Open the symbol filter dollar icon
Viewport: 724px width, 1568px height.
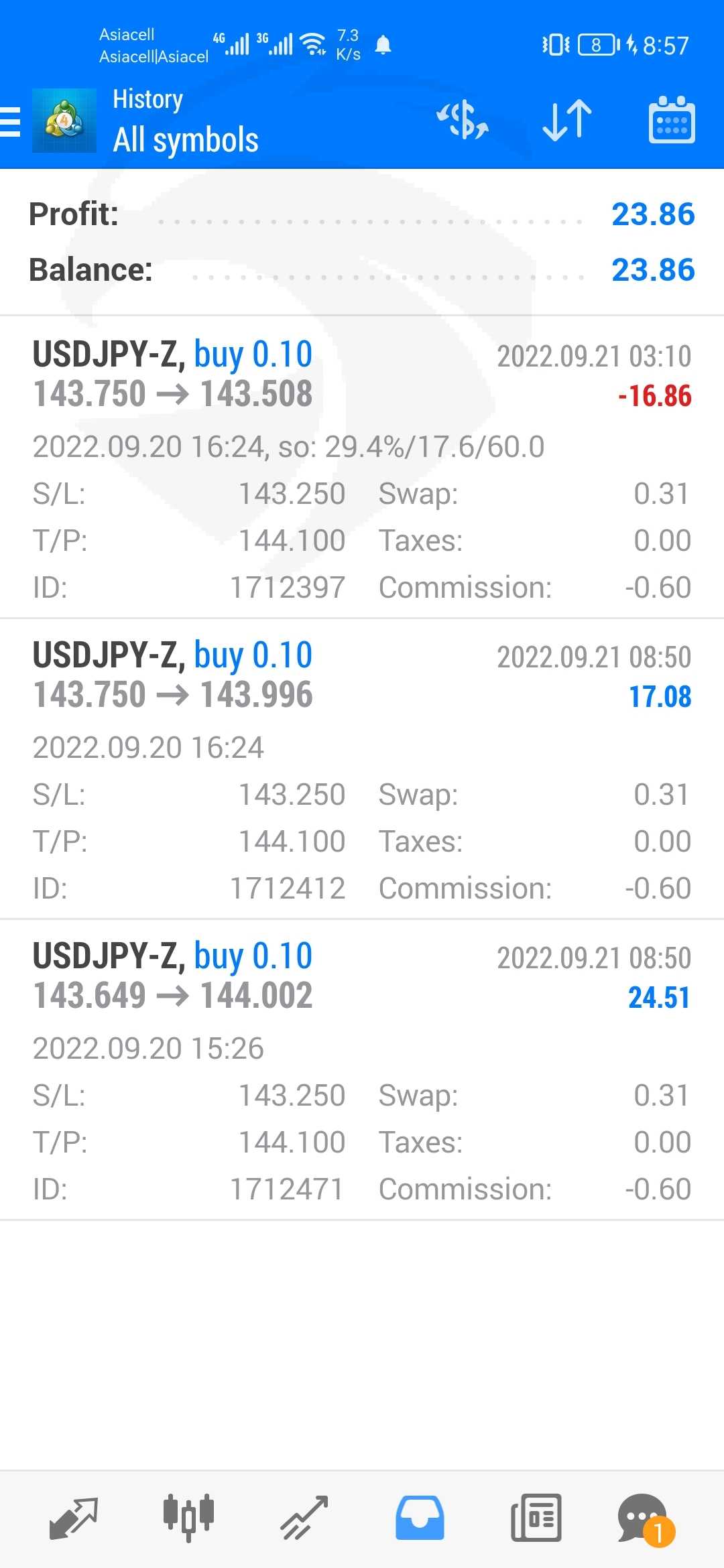pyautogui.click(x=463, y=121)
